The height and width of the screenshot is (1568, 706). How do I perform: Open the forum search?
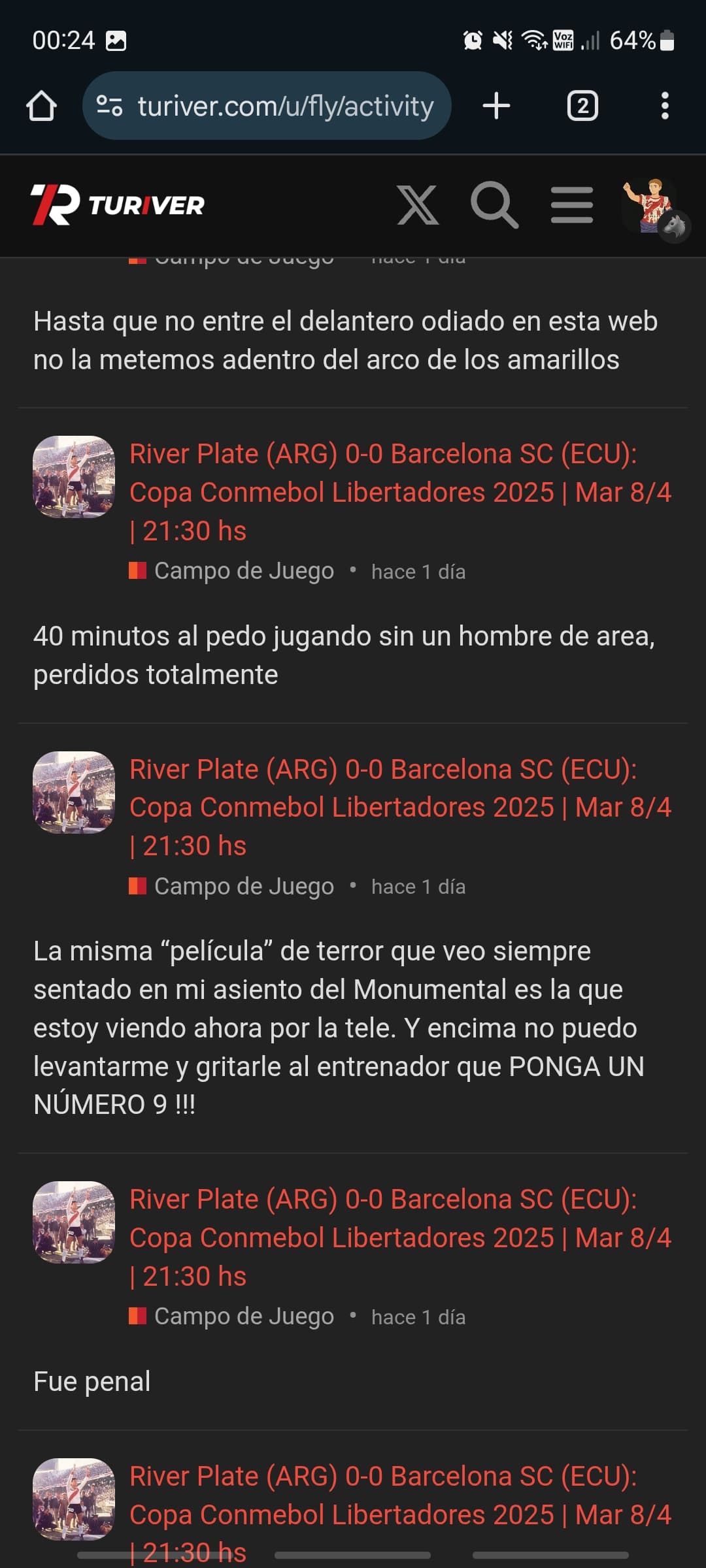(x=494, y=205)
